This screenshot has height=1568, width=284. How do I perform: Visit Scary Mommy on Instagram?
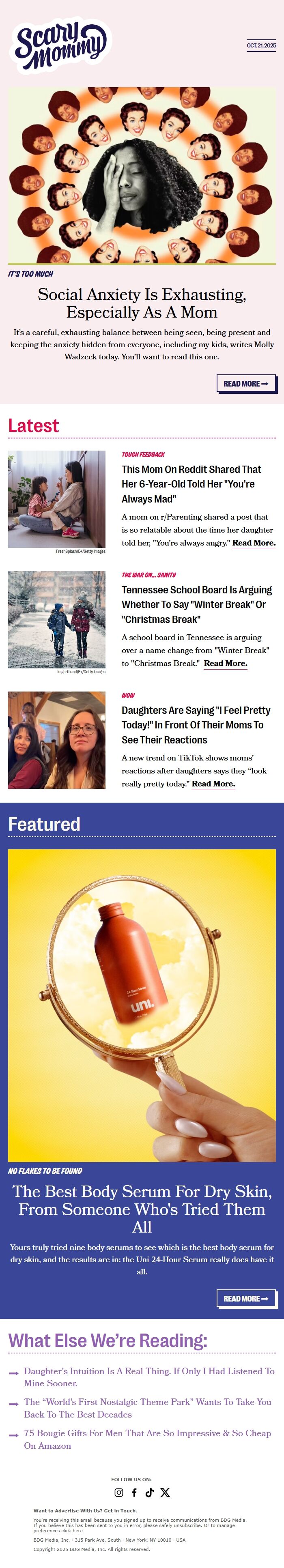(x=119, y=1493)
